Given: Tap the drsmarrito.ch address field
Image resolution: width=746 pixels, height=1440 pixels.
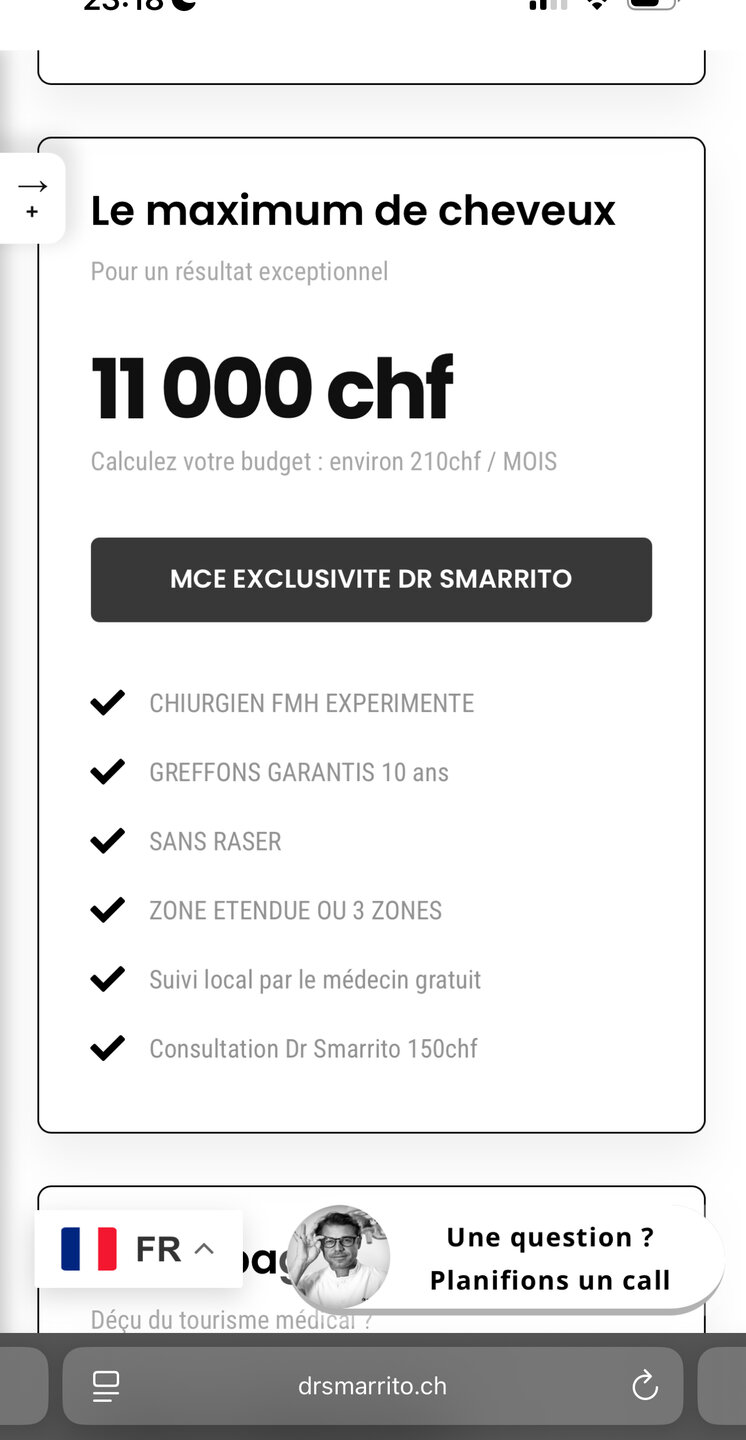Looking at the screenshot, I should [x=372, y=1386].
